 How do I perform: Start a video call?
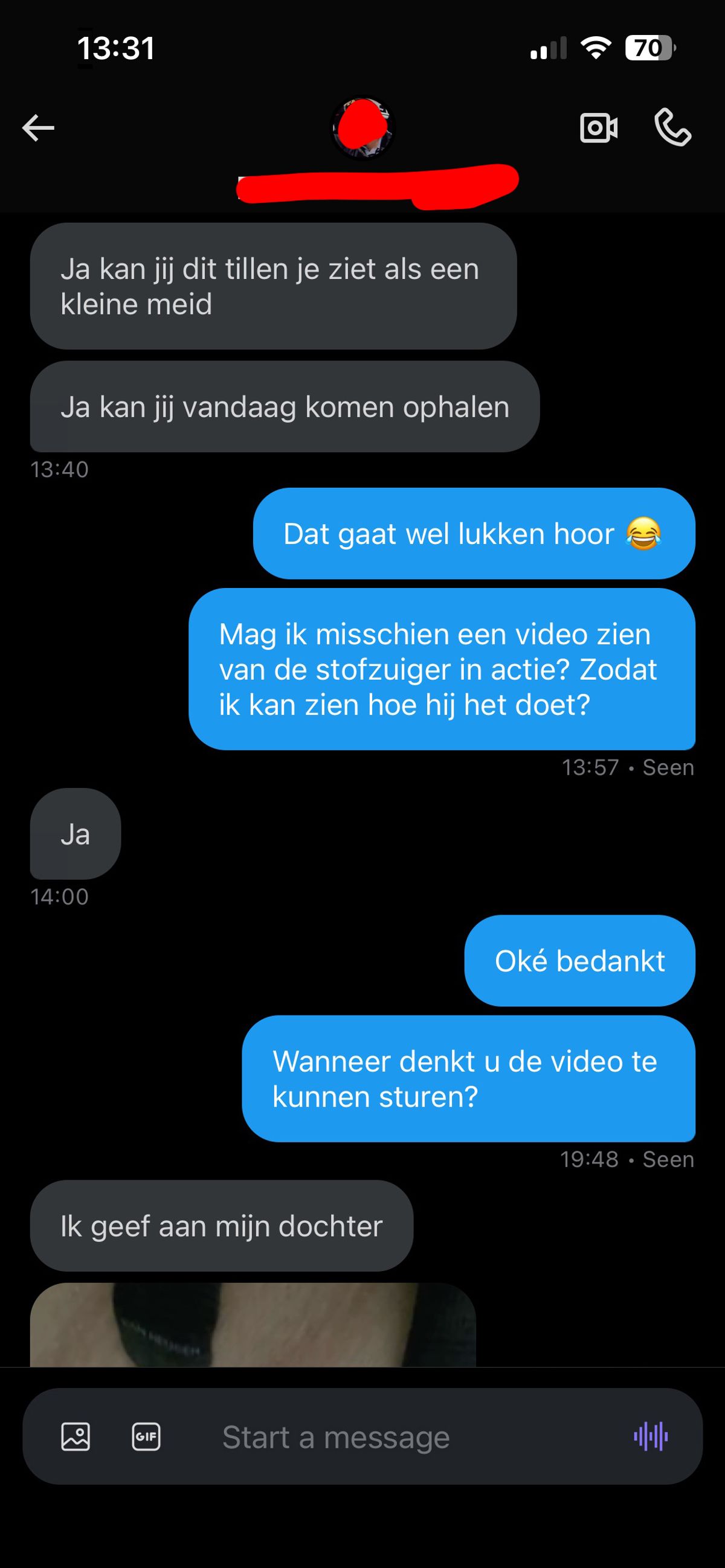point(598,128)
